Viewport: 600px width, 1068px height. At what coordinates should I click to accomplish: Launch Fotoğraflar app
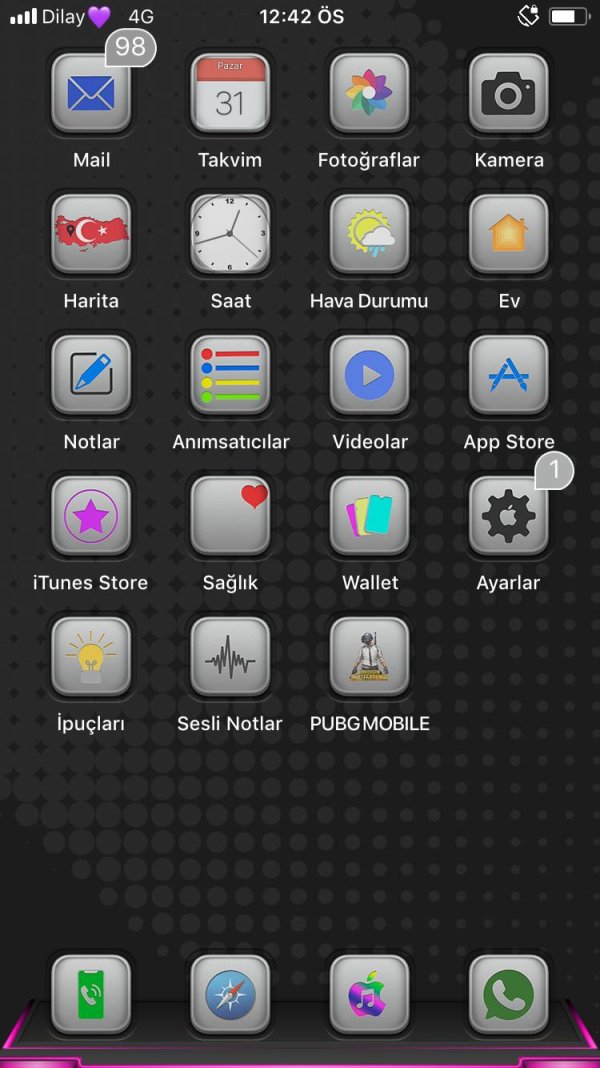point(369,94)
